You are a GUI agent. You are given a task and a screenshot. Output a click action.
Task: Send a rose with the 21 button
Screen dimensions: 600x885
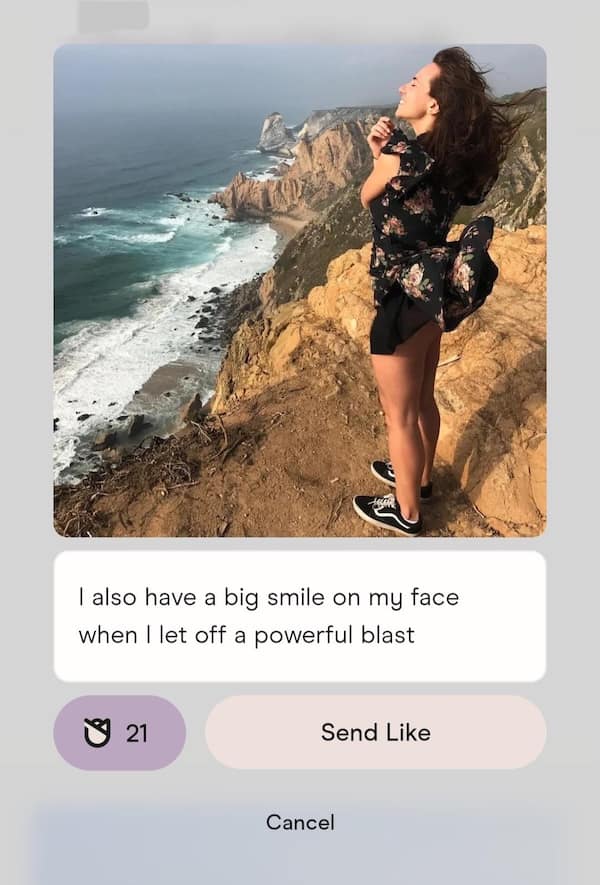[x=119, y=733]
